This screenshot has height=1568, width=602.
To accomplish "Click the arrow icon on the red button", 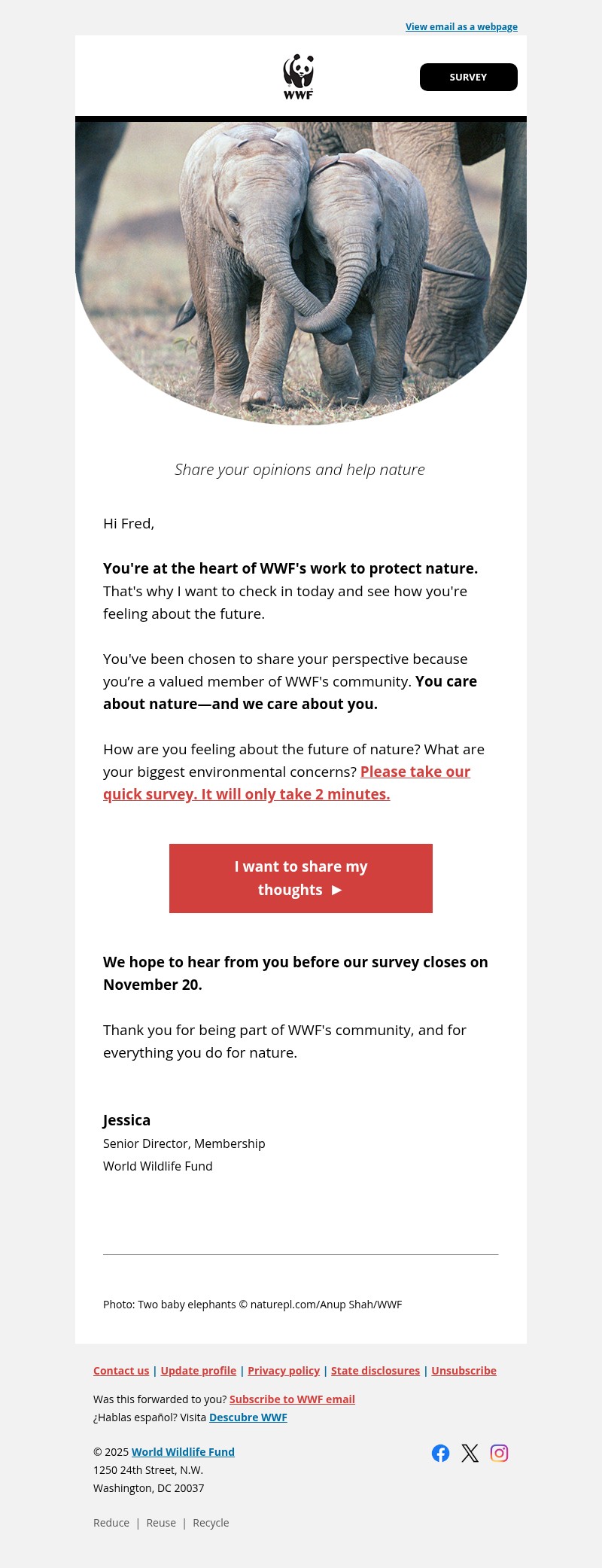I will tap(338, 890).
